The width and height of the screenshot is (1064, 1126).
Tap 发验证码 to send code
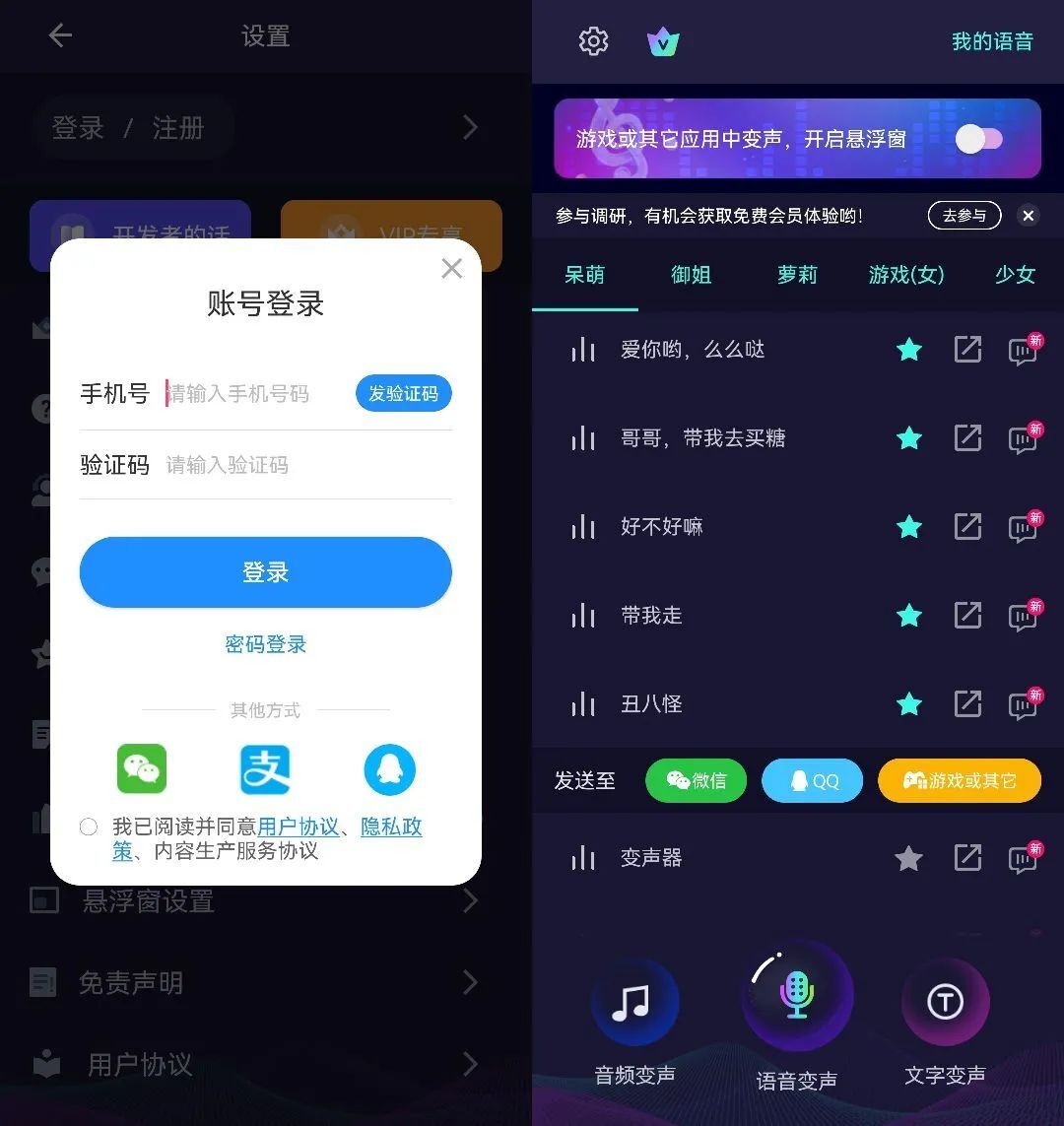[x=403, y=394]
